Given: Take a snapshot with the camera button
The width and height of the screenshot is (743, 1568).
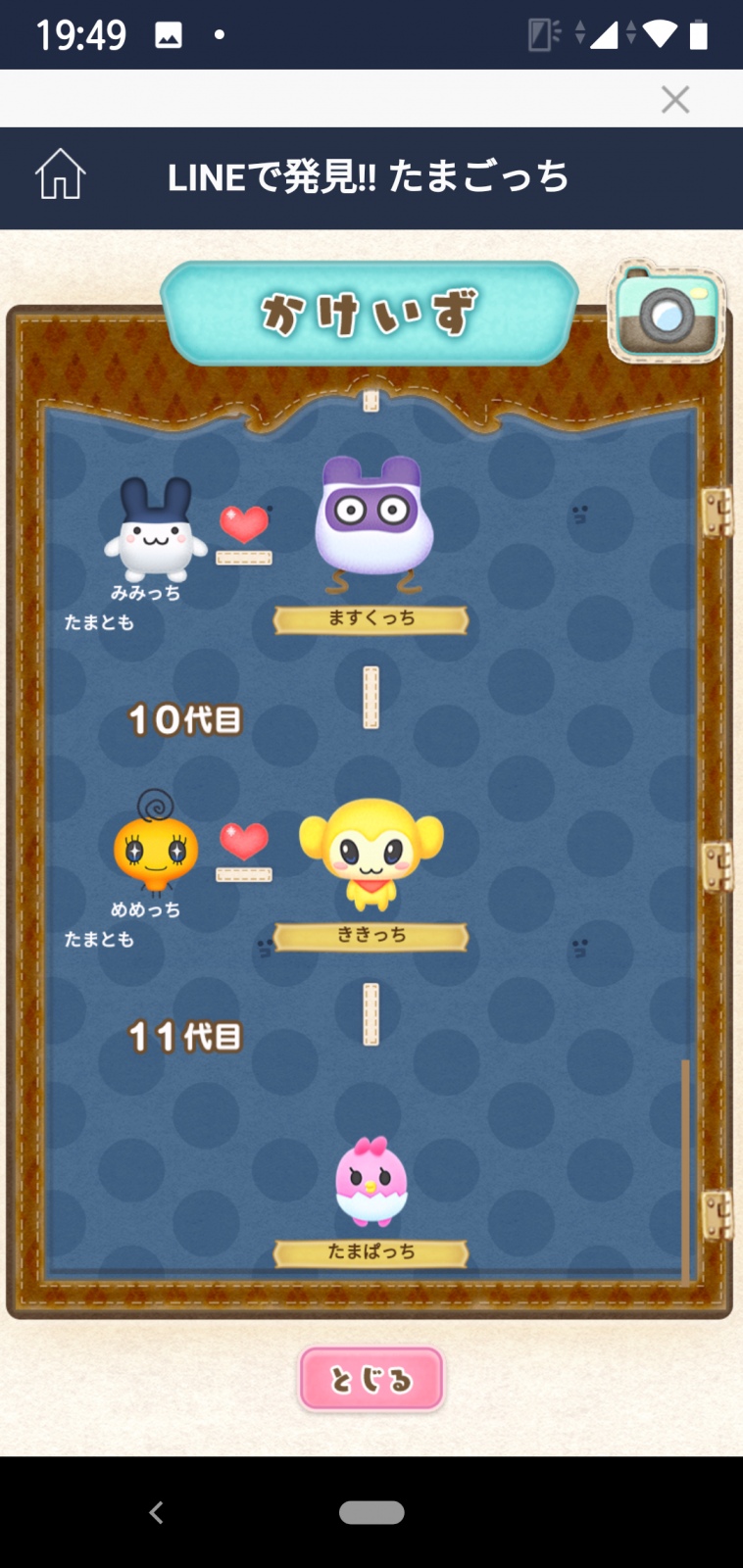Looking at the screenshot, I should [x=667, y=312].
